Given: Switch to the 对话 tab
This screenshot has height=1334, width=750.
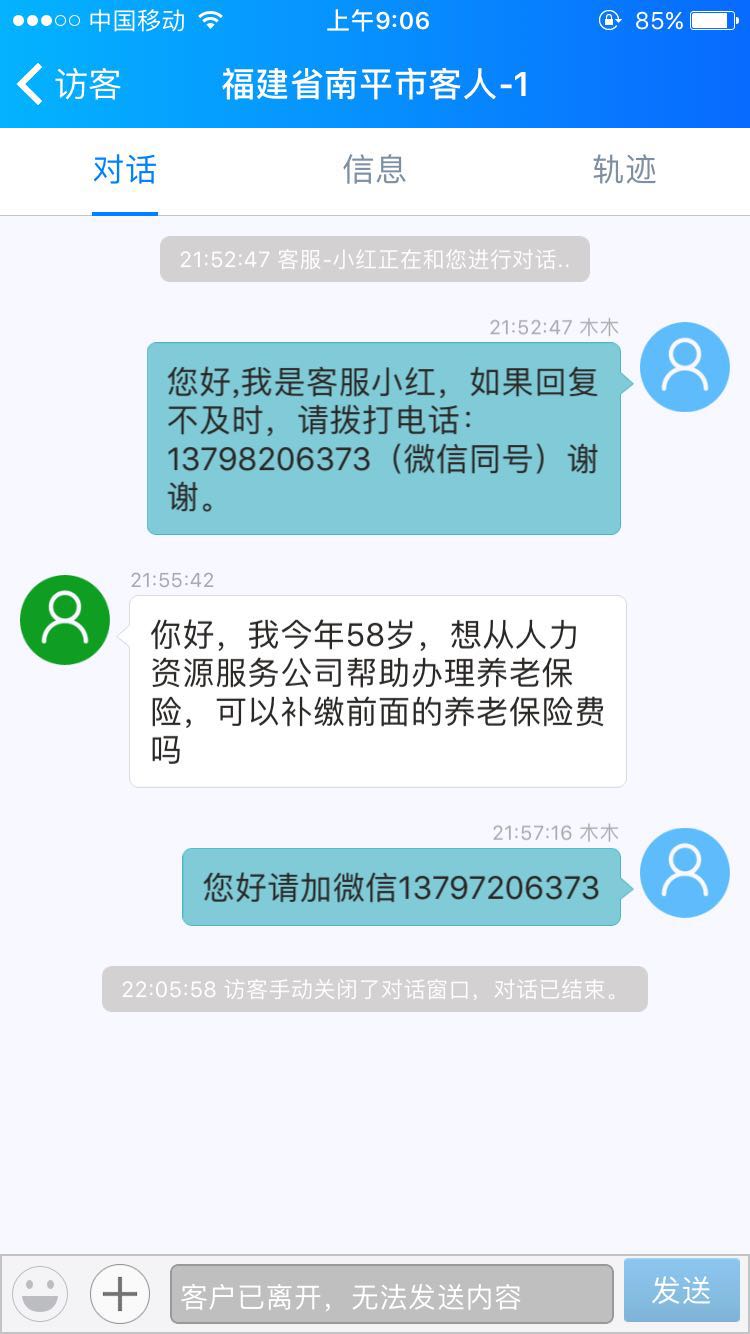Looking at the screenshot, I should click(125, 170).
